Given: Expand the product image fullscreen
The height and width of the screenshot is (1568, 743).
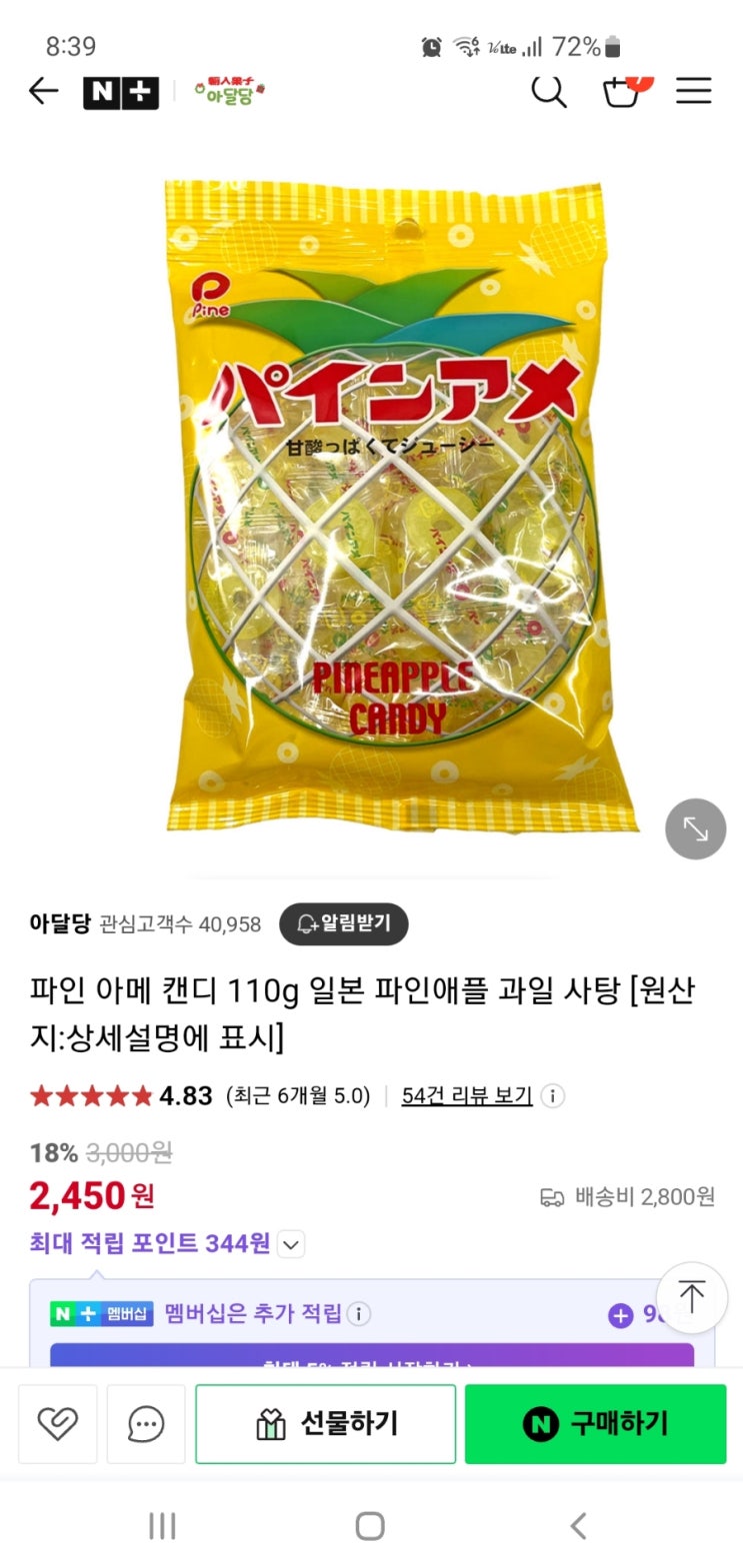Looking at the screenshot, I should [x=695, y=828].
